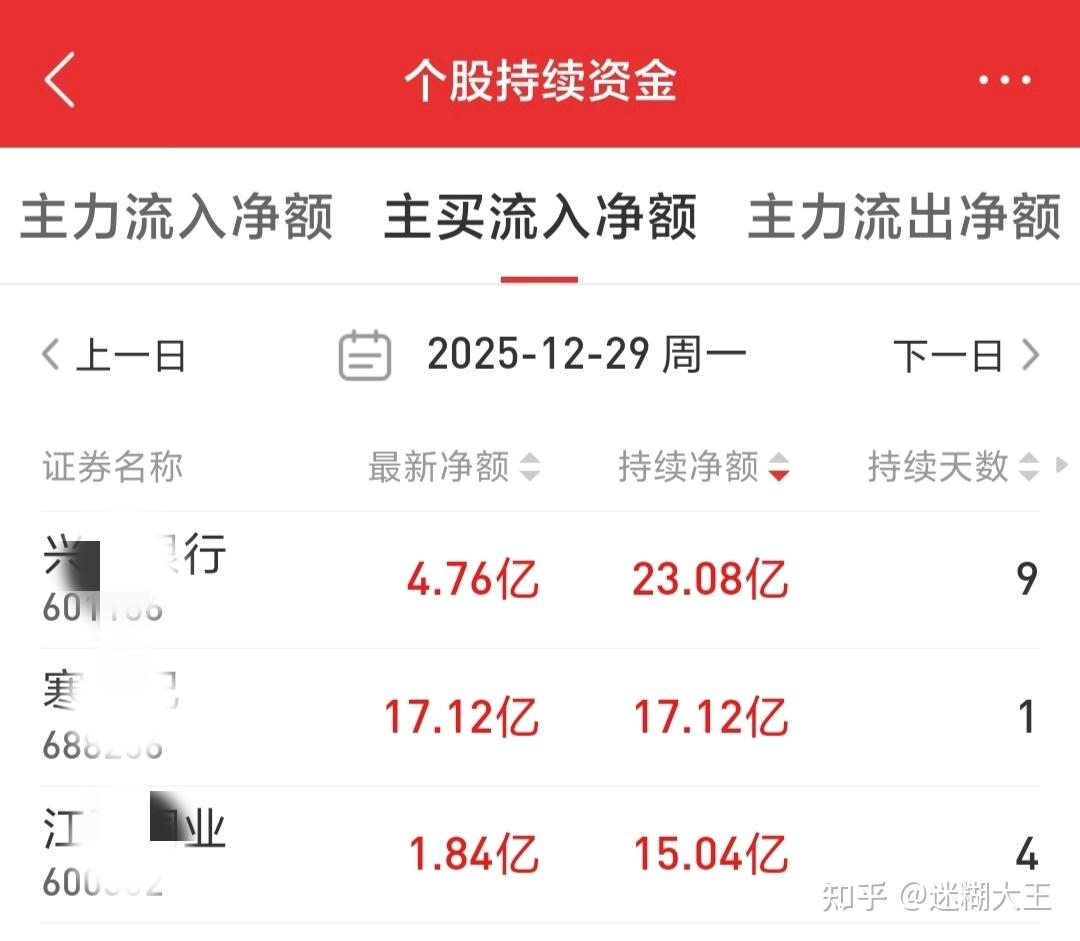Switch to 主力流入净额 tab
1080x941 pixels.
pos(176,218)
